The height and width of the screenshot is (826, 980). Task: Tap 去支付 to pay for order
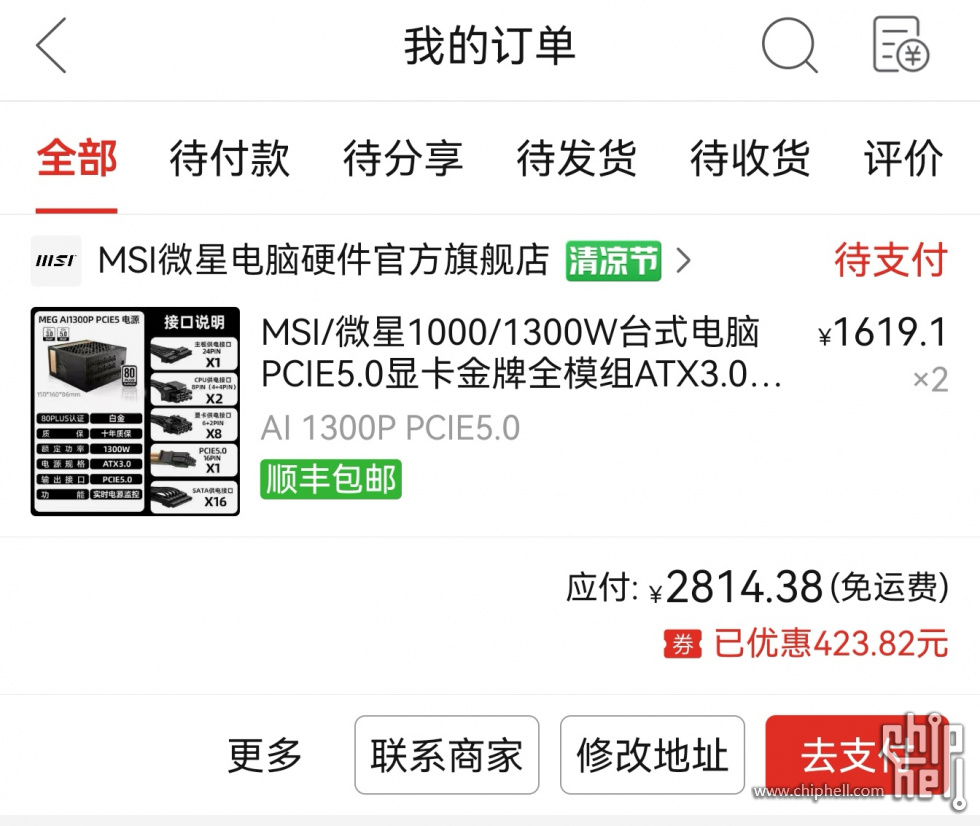point(850,756)
